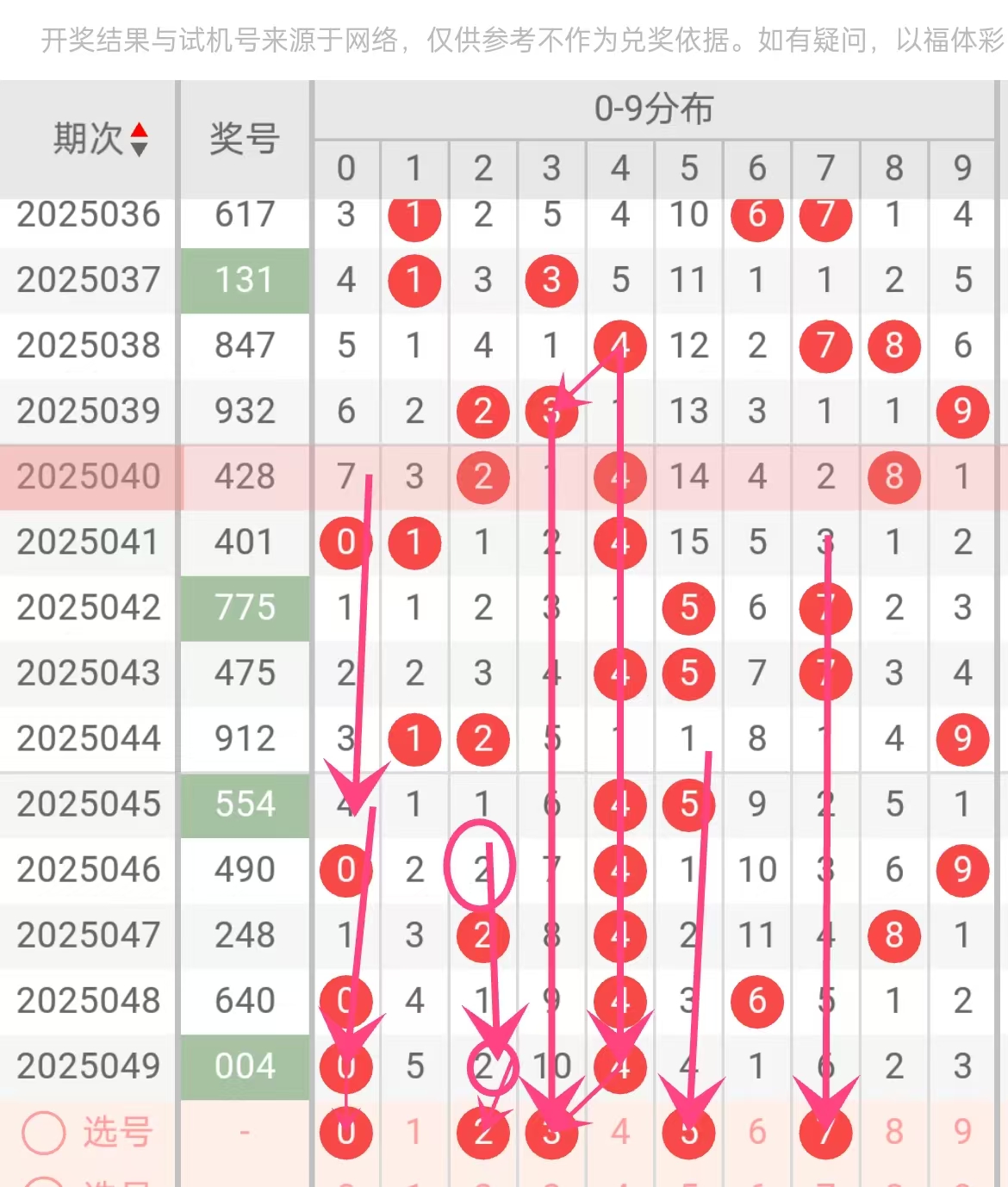Unmark number 7 in the 选号 row
Screen dimensions: 1008x1187
pyautogui.click(x=825, y=1132)
